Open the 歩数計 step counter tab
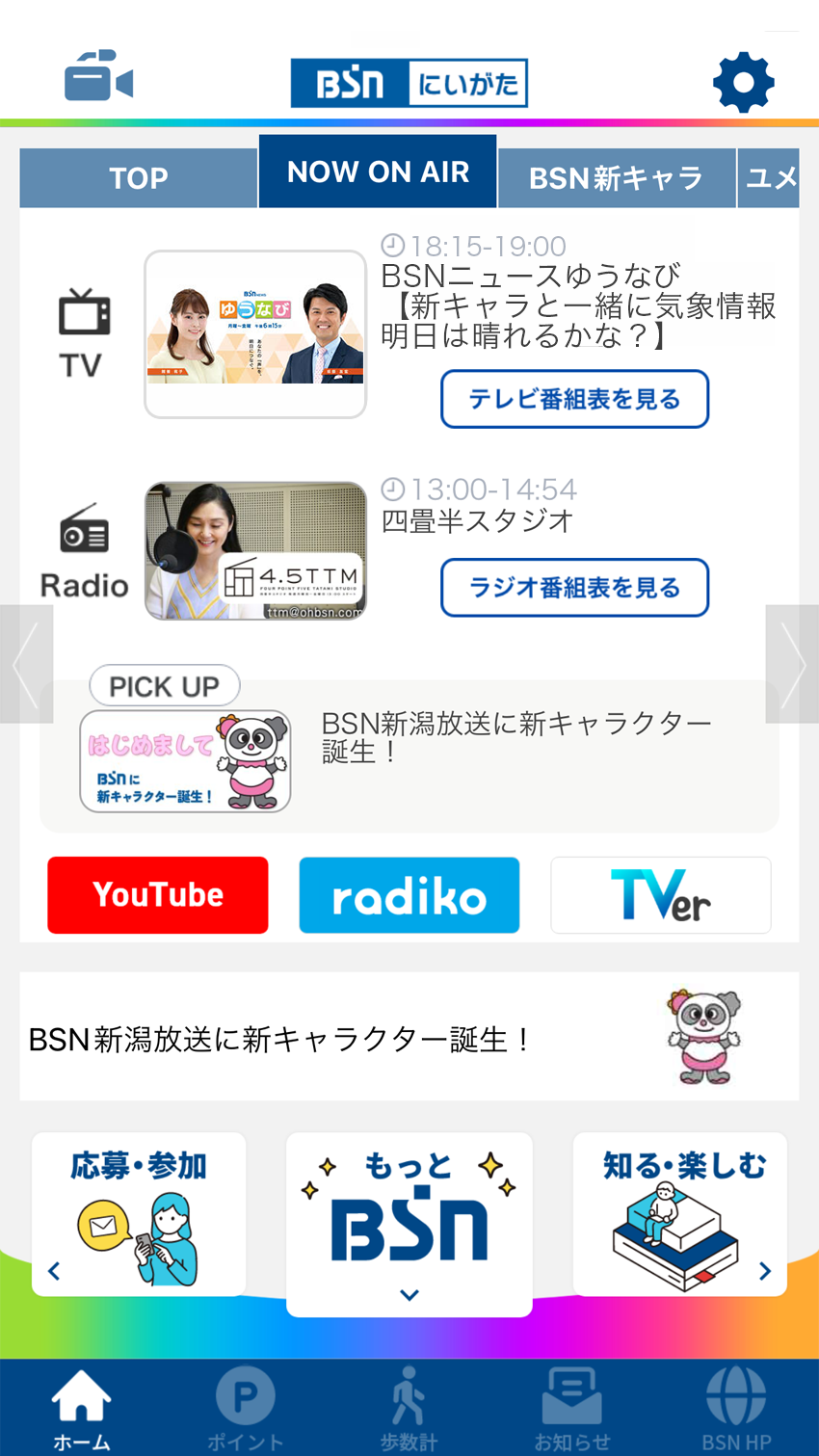Image resolution: width=819 pixels, height=1456 pixels. point(409,1408)
